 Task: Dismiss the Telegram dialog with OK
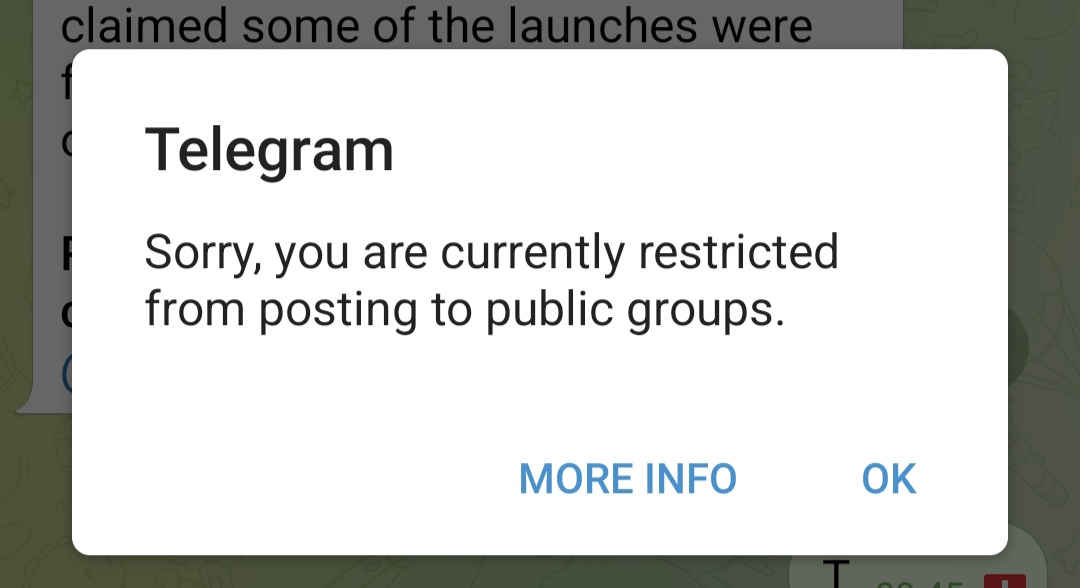tap(888, 479)
